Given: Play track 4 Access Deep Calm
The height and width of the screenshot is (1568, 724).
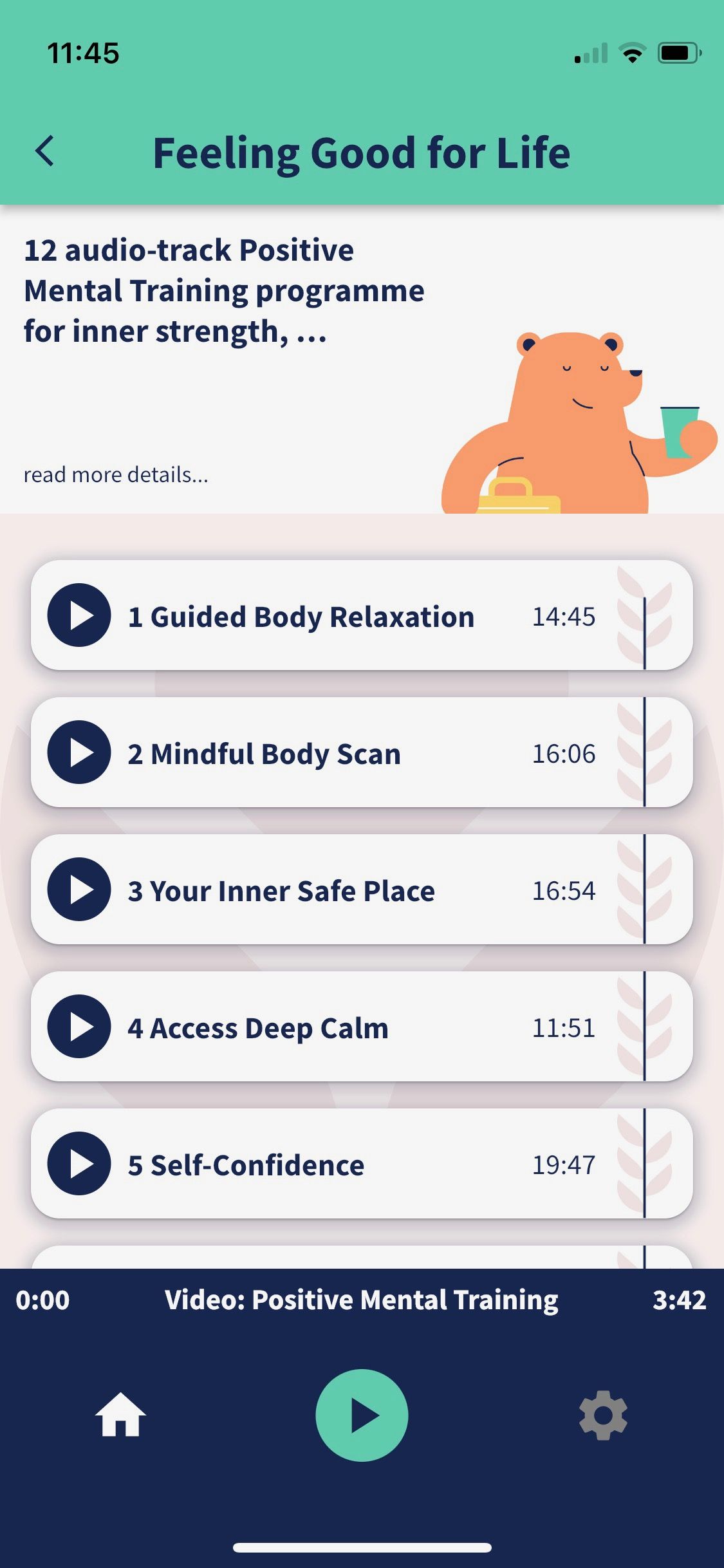Looking at the screenshot, I should pos(79,1027).
